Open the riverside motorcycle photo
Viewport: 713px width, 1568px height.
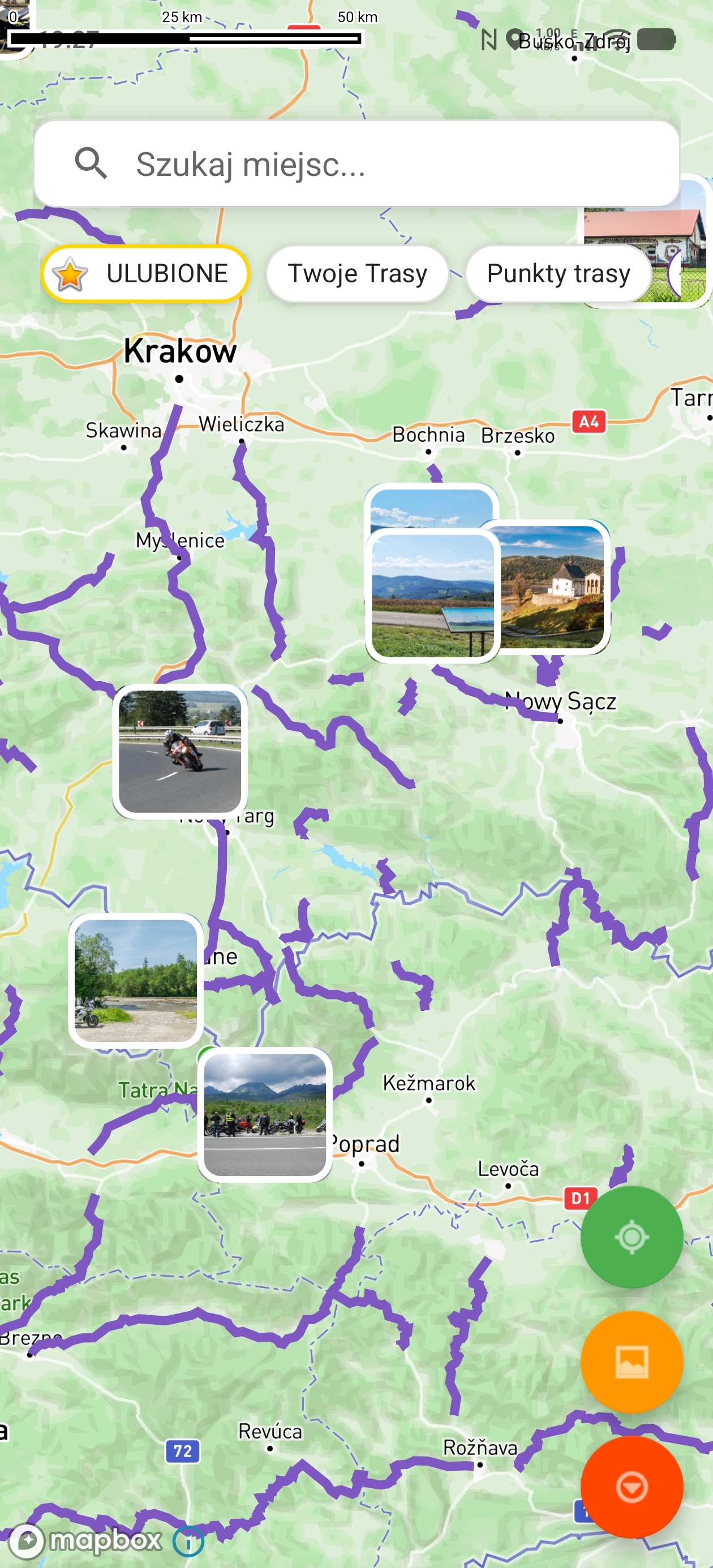(x=136, y=980)
